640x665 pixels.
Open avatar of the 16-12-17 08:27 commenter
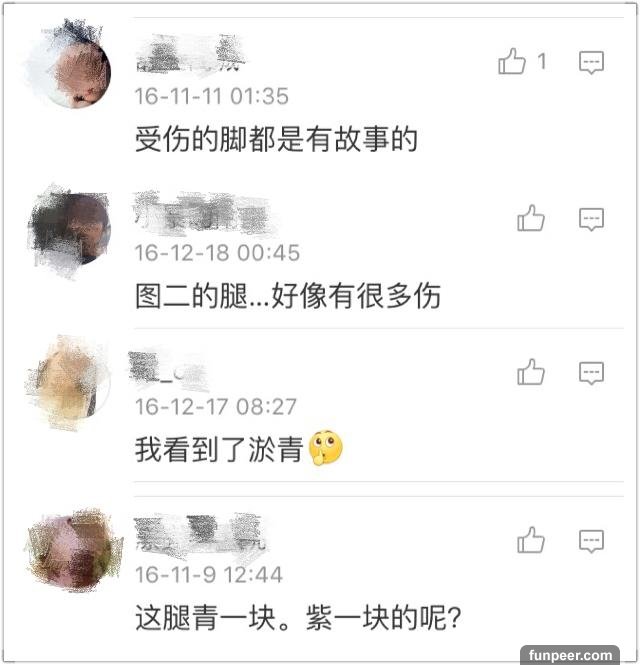[70, 381]
